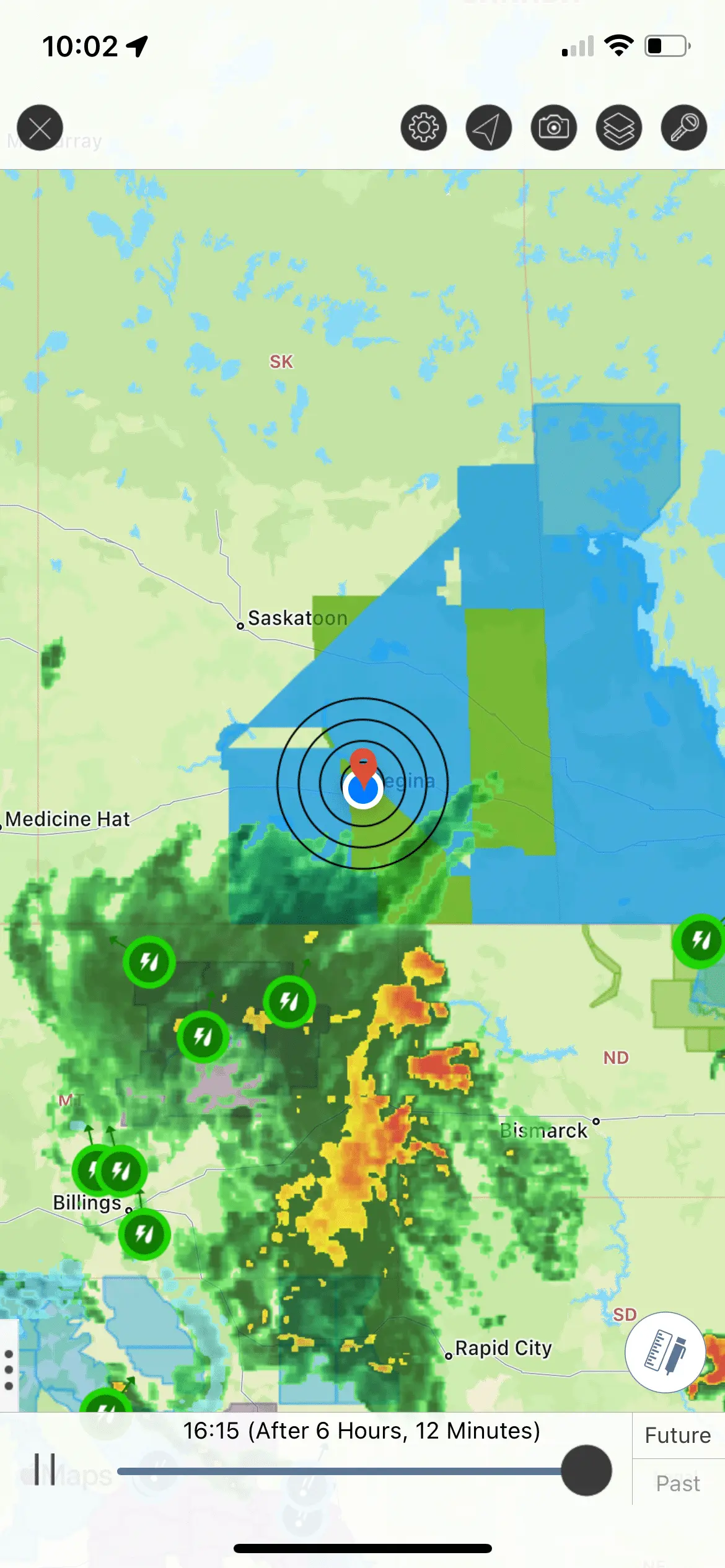
Task: Switch to Past radar mode
Action: click(678, 1483)
